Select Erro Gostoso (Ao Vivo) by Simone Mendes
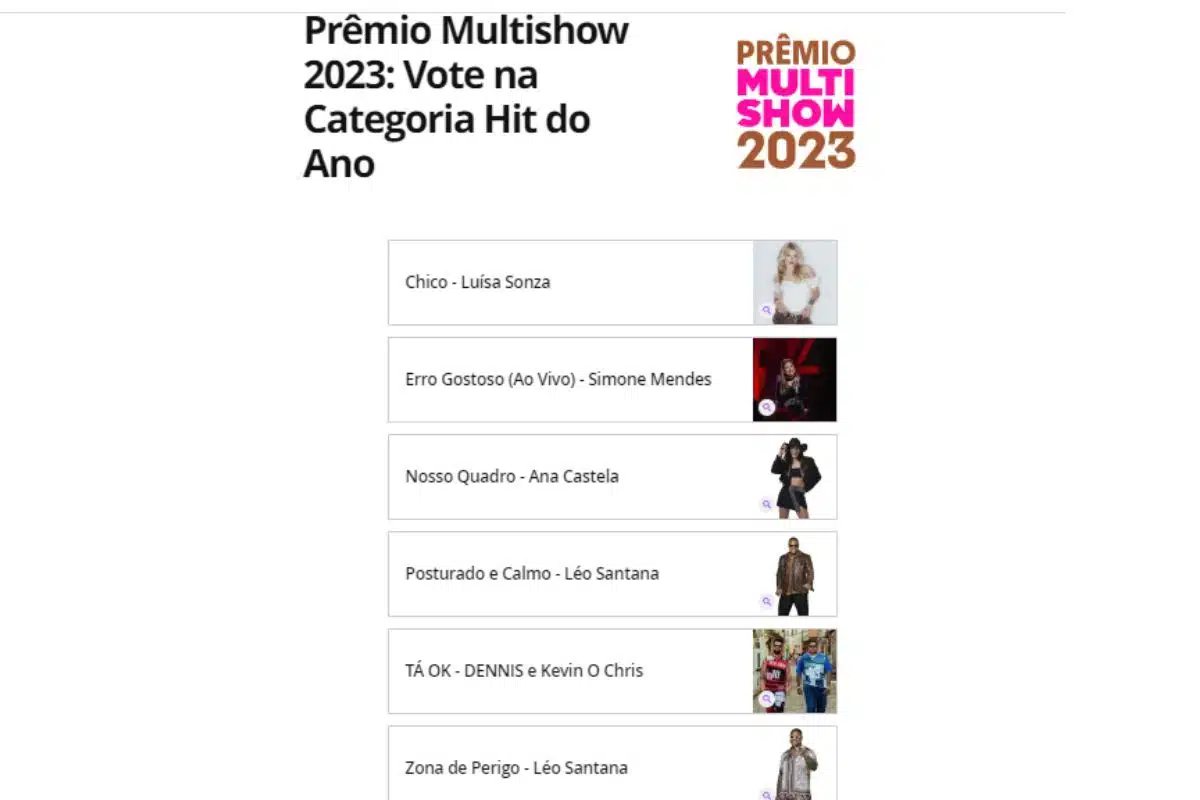 (570, 380)
